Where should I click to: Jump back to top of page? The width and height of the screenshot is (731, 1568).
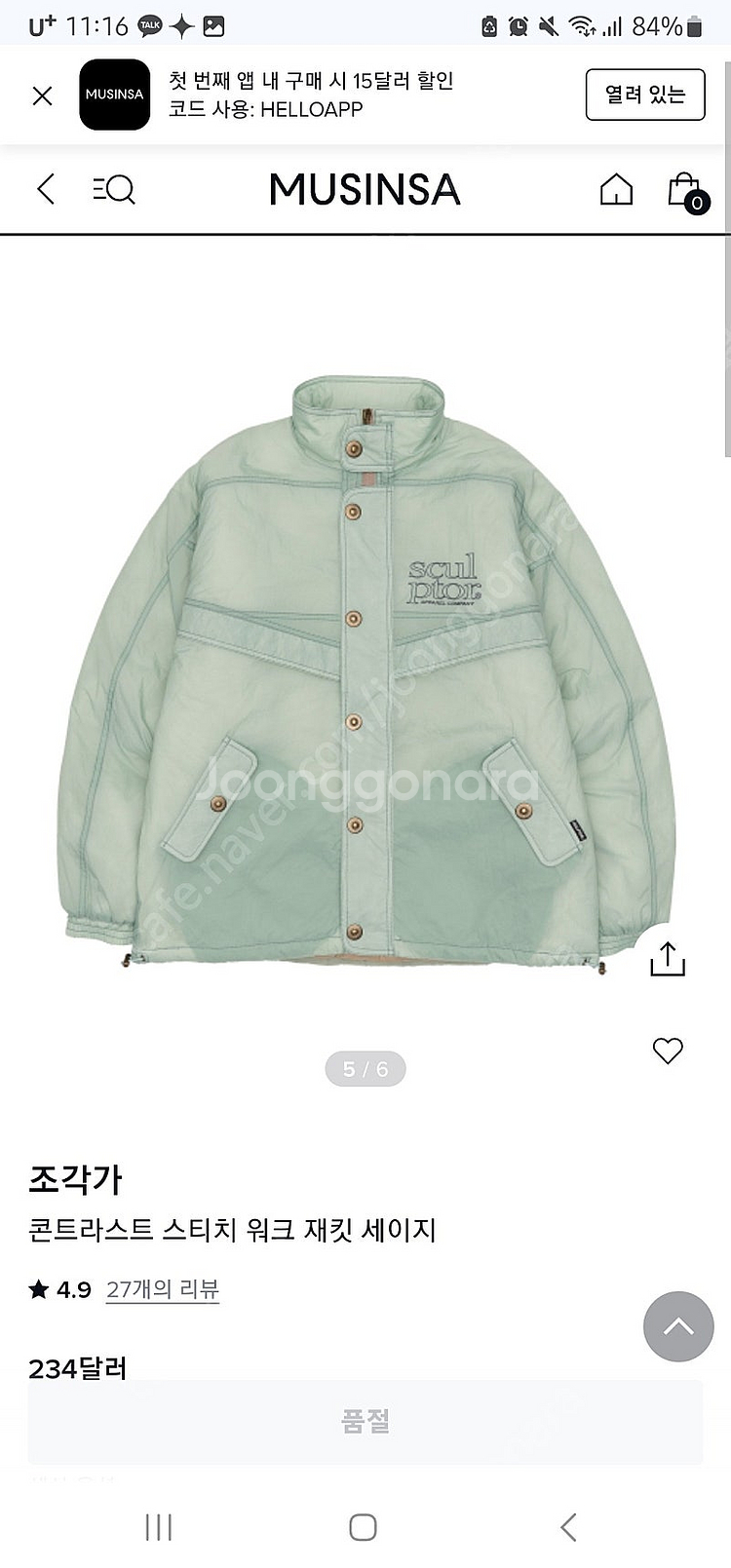678,1326
